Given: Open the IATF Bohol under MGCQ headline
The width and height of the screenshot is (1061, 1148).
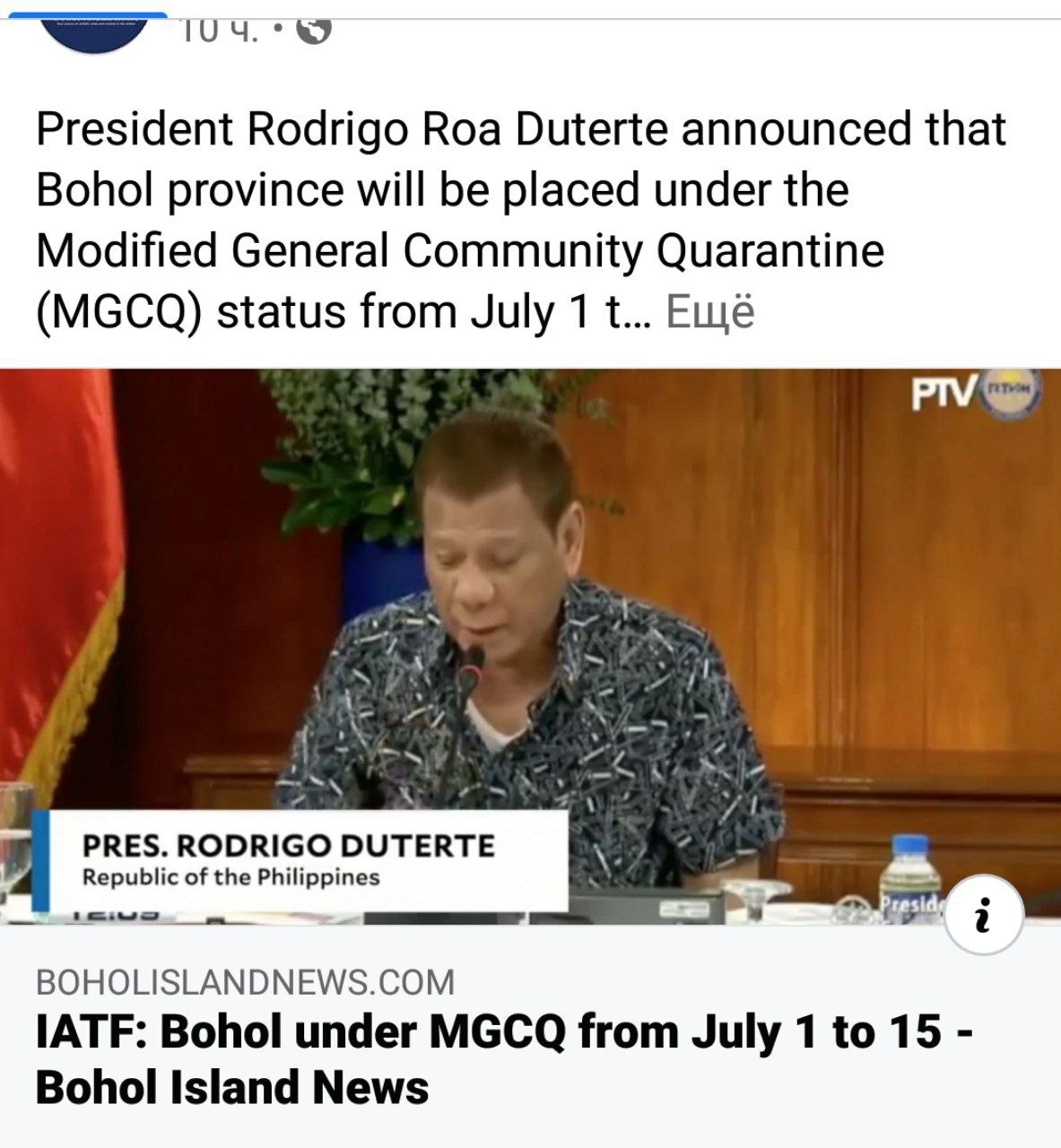Looking at the screenshot, I should pyautogui.click(x=502, y=1058).
